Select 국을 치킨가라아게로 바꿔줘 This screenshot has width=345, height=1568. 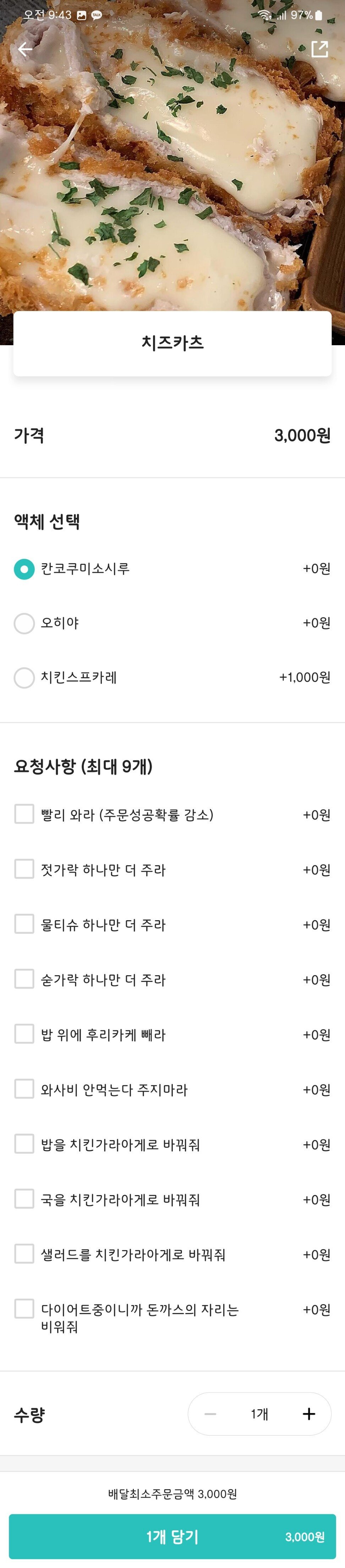click(24, 1199)
